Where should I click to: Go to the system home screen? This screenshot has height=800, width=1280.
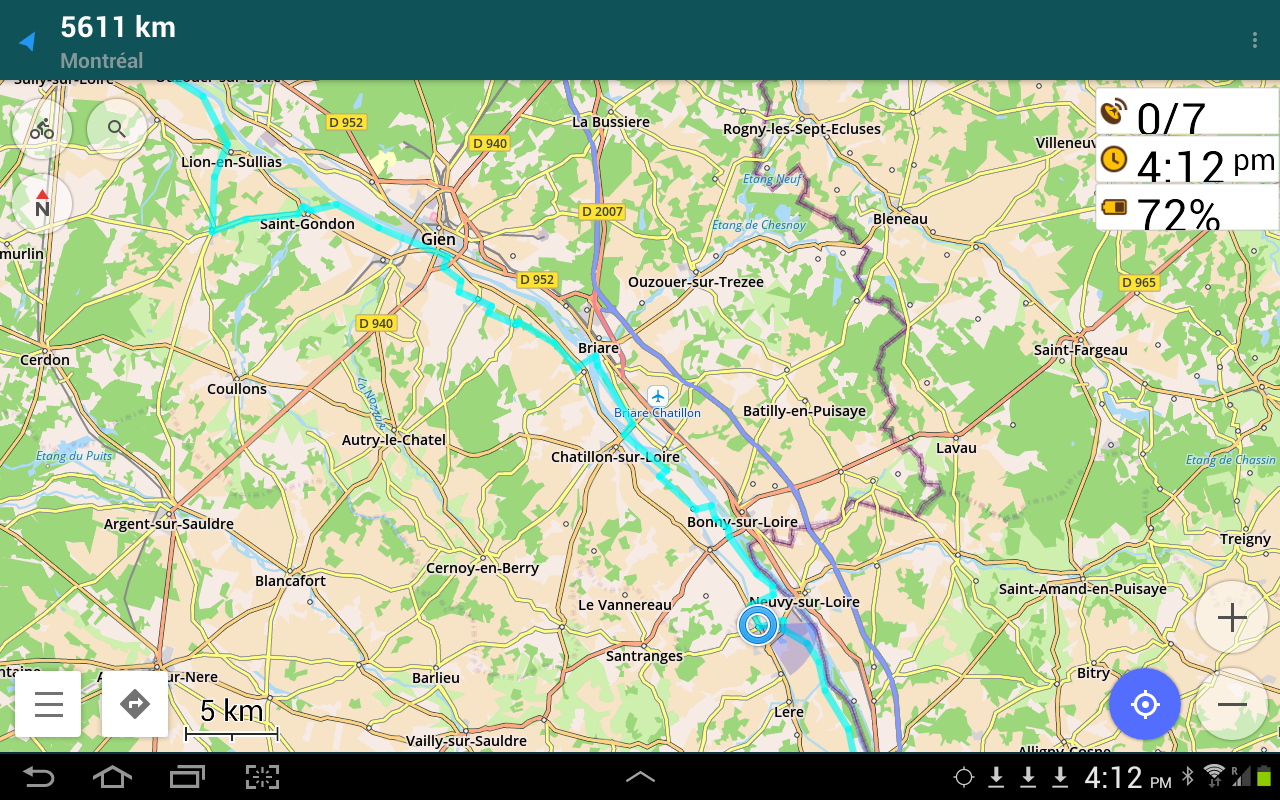112,777
